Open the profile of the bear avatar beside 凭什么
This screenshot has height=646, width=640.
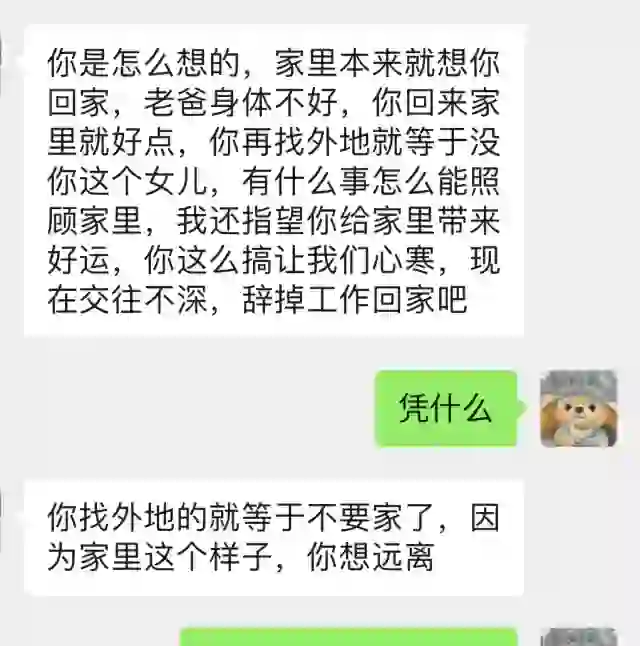(578, 408)
